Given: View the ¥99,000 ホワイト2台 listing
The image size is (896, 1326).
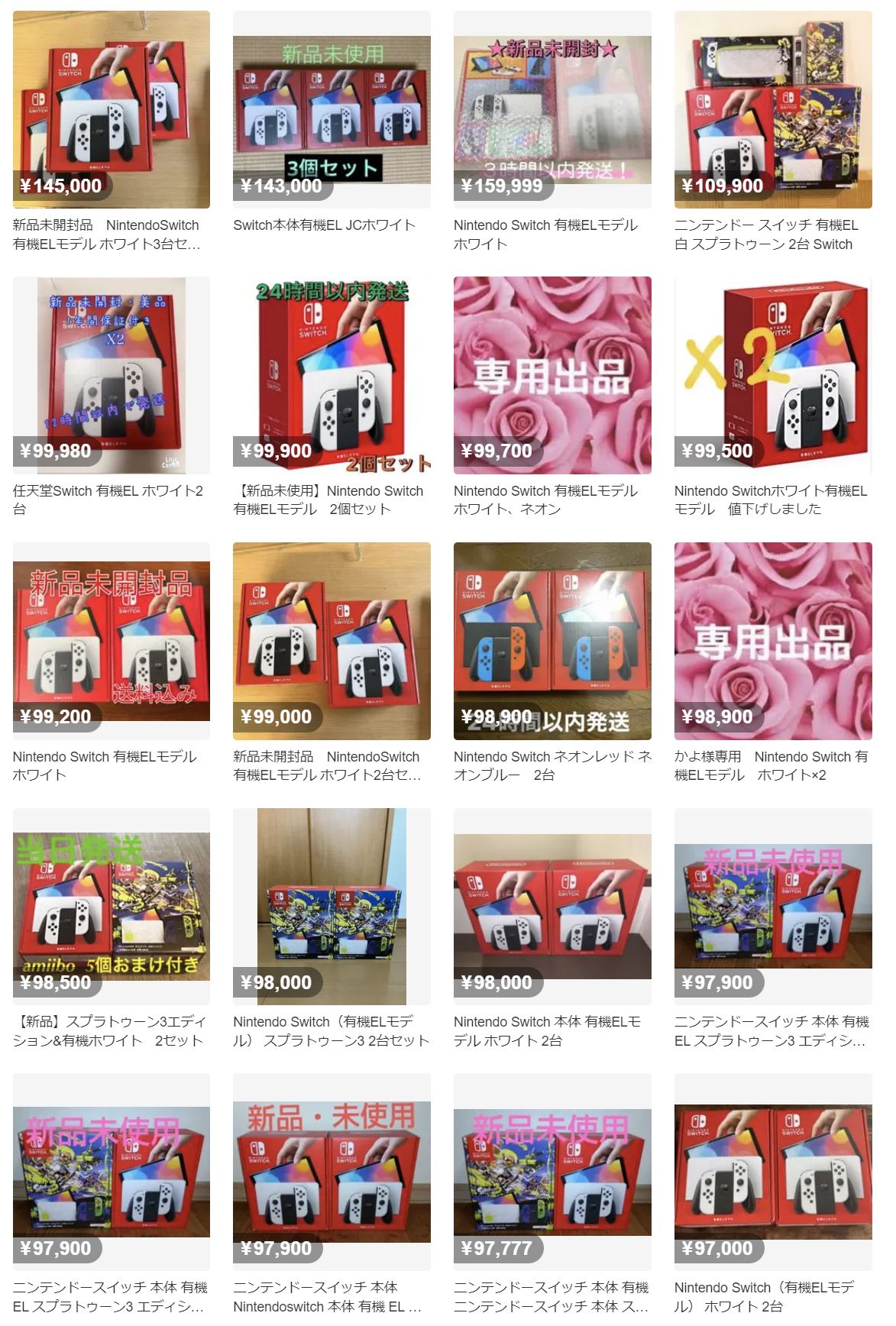Looking at the screenshot, I should click(x=332, y=641).
